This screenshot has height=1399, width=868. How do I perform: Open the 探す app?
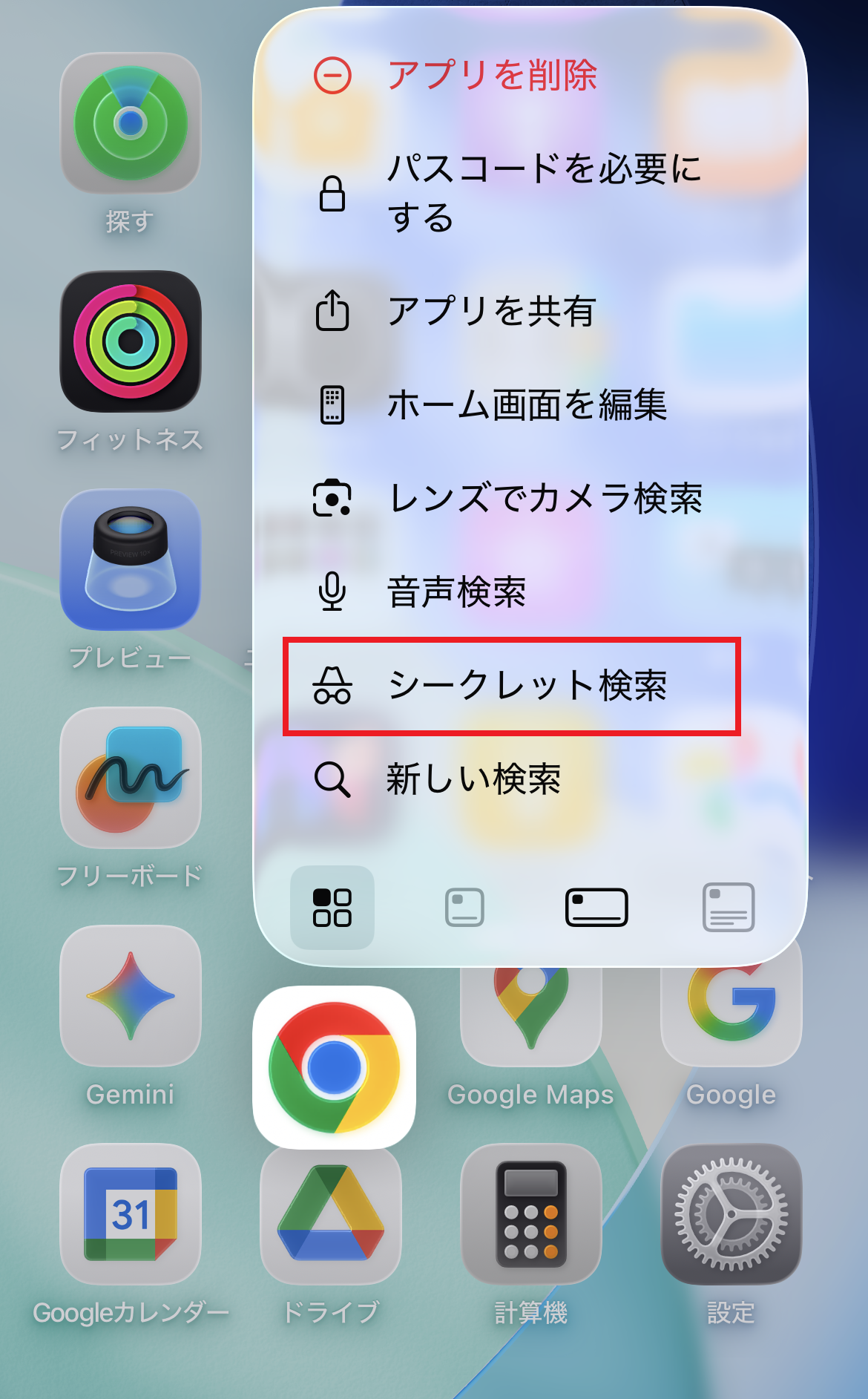131,123
